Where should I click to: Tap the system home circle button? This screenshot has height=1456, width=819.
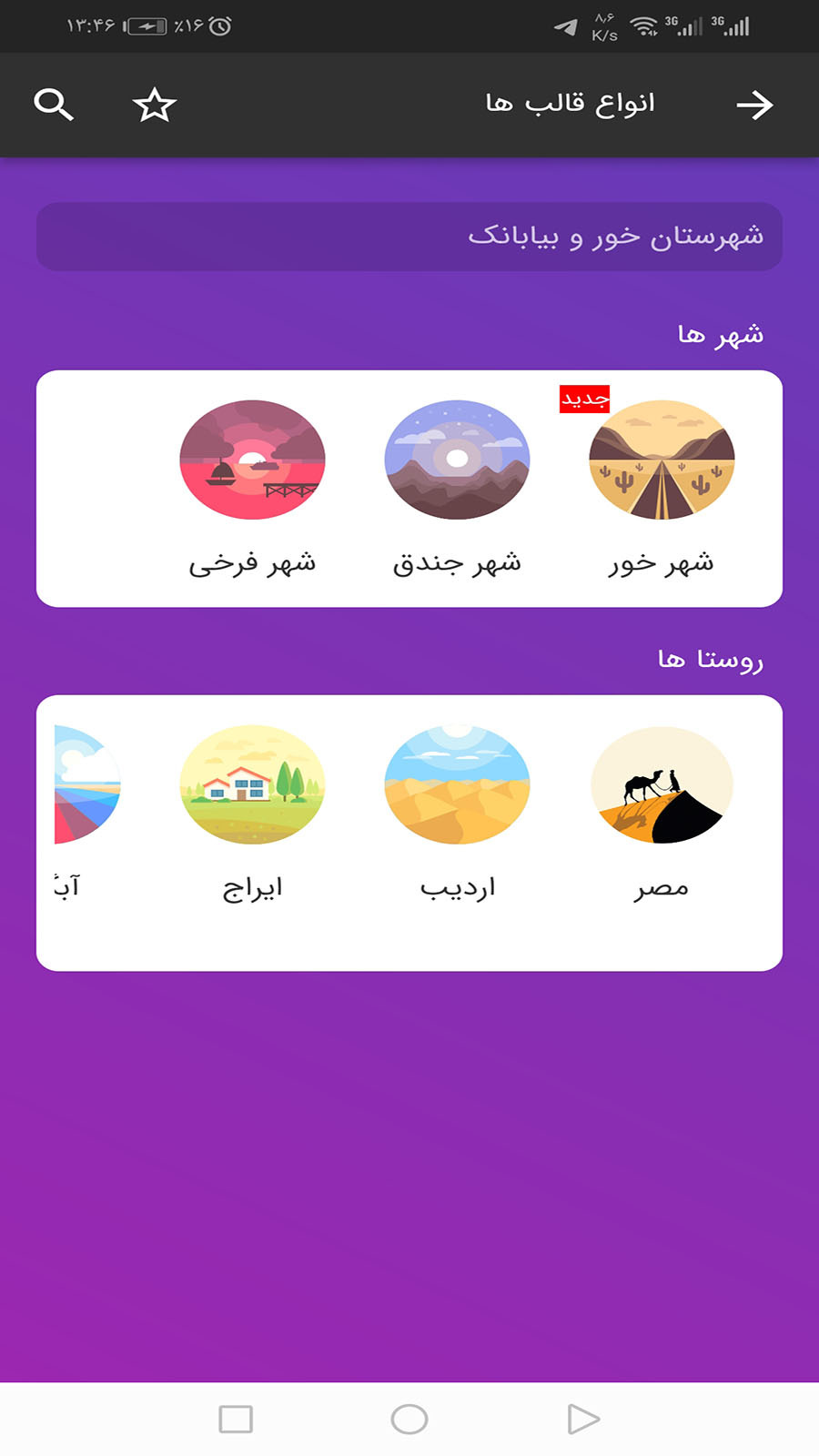(x=409, y=1419)
